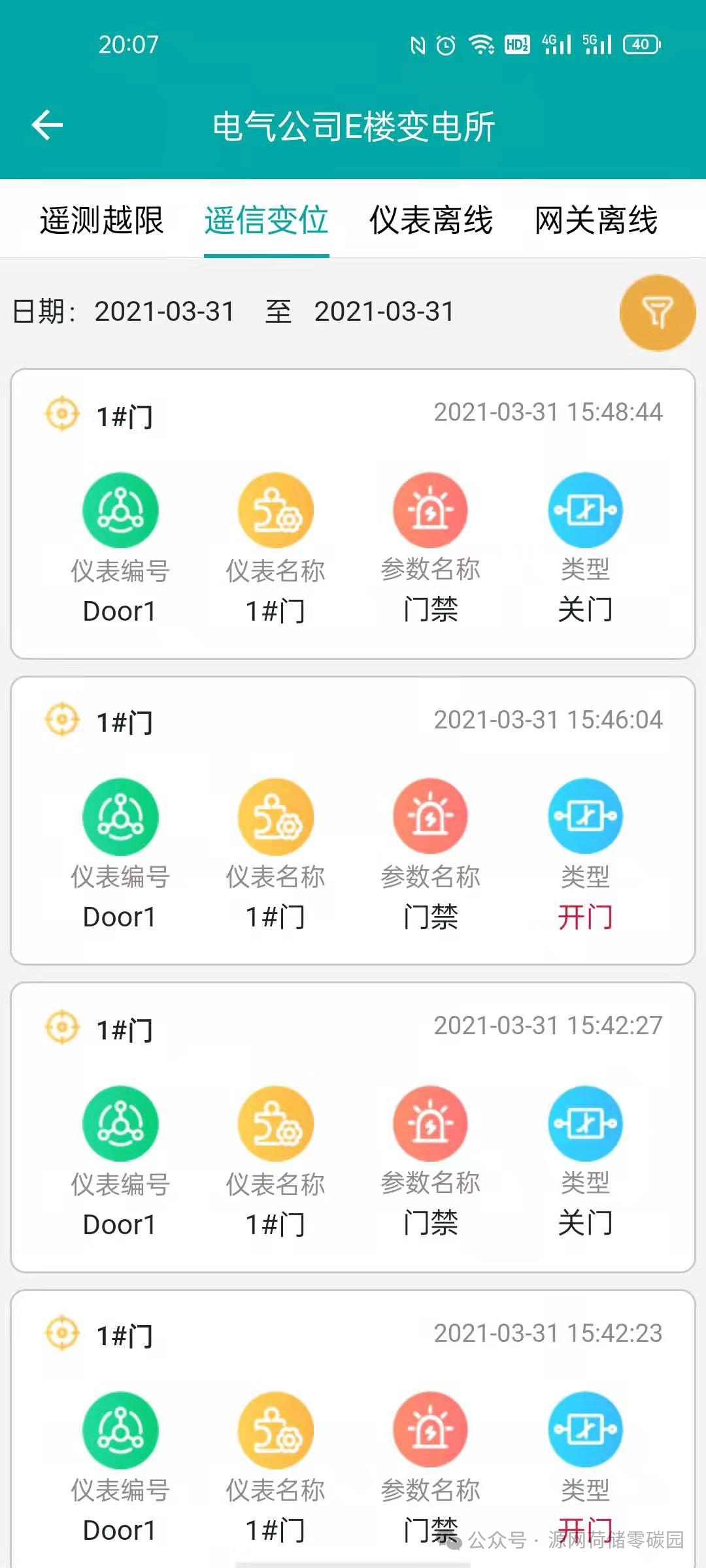Viewport: 706px width, 1568px height.
Task: Tap the back arrow to exit substation view
Action: tap(47, 124)
